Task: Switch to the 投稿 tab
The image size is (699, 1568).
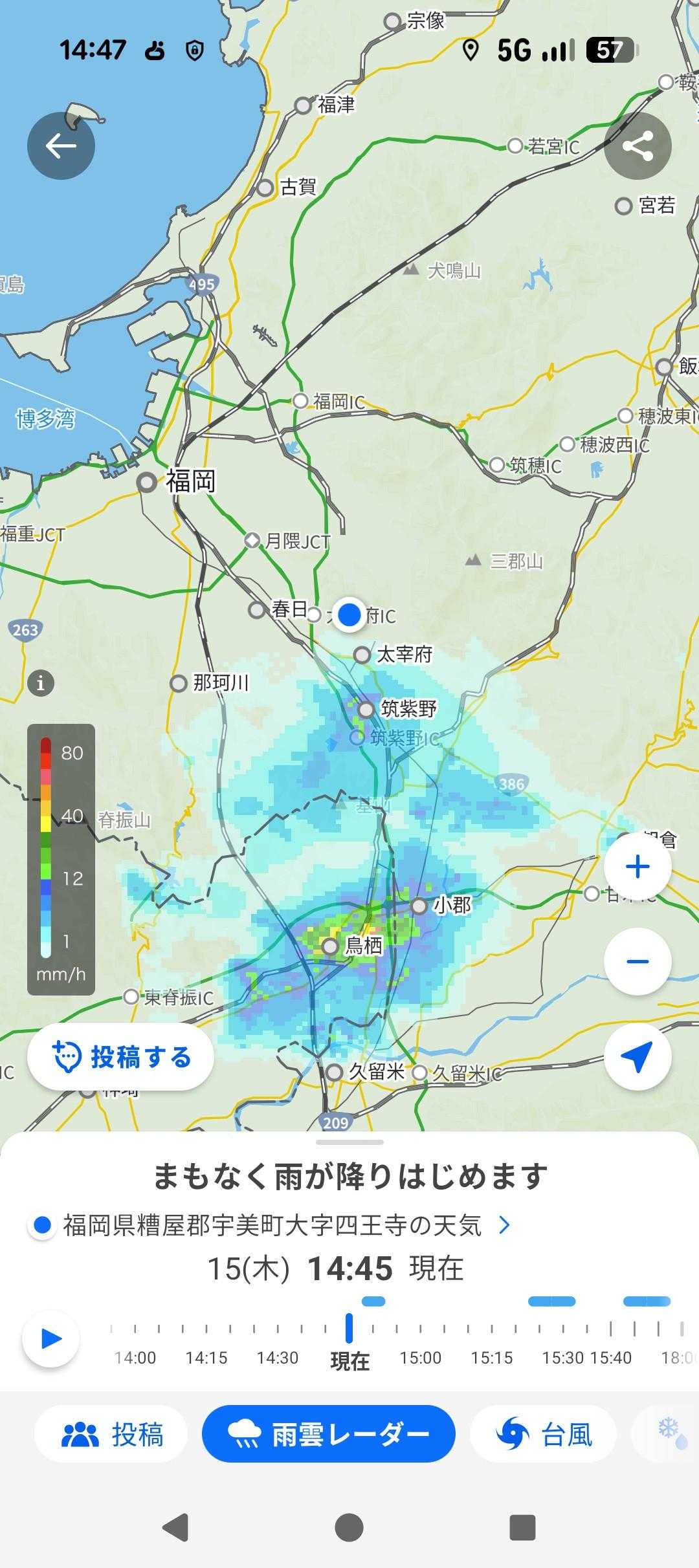Action: coord(111,1435)
